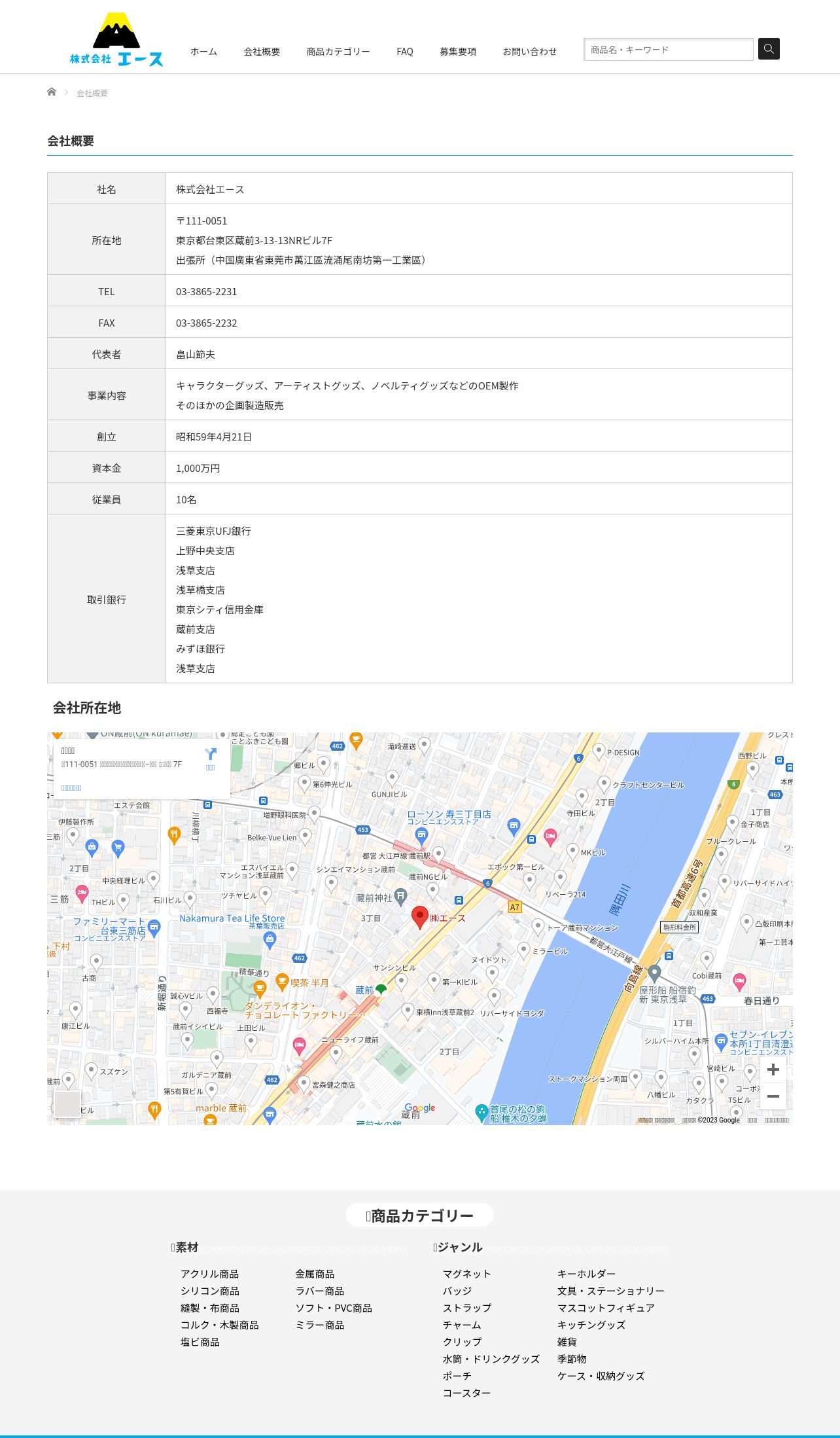
Task: Zoom out on the map
Action: click(x=773, y=1096)
